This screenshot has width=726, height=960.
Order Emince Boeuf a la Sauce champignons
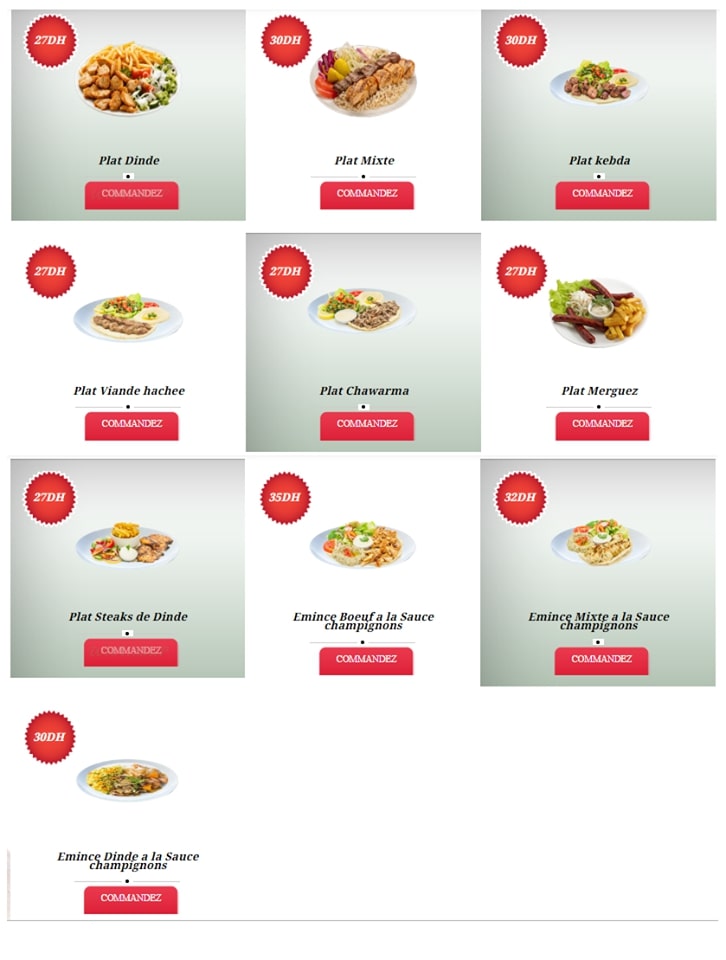tap(365, 660)
